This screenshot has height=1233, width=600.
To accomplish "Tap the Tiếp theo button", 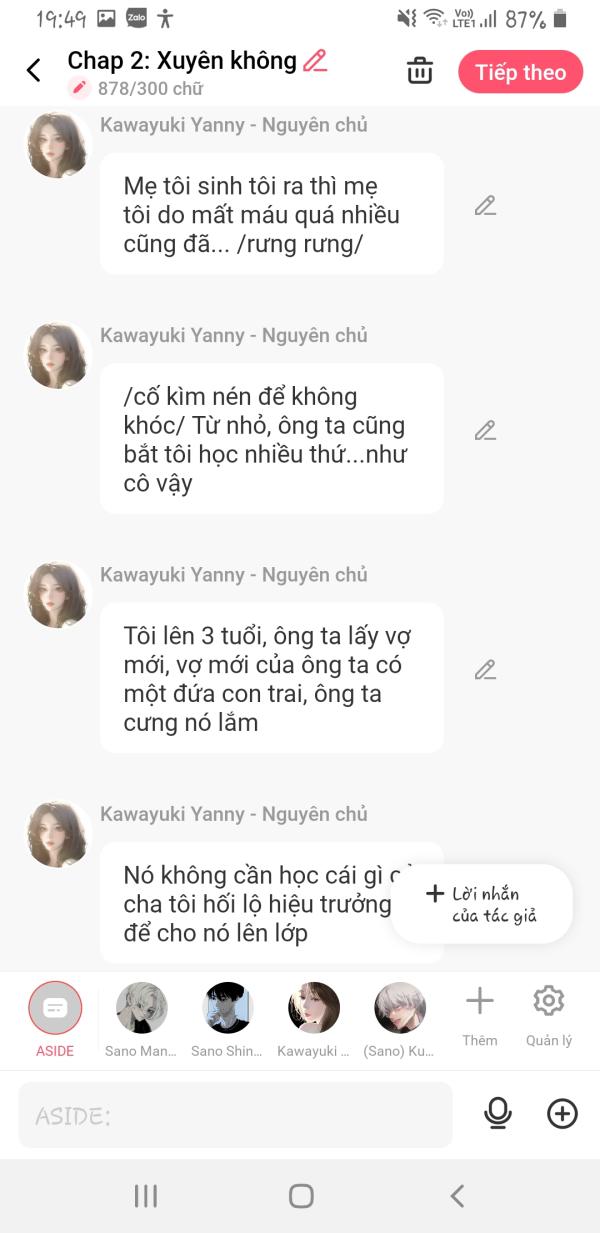I will click(520, 72).
